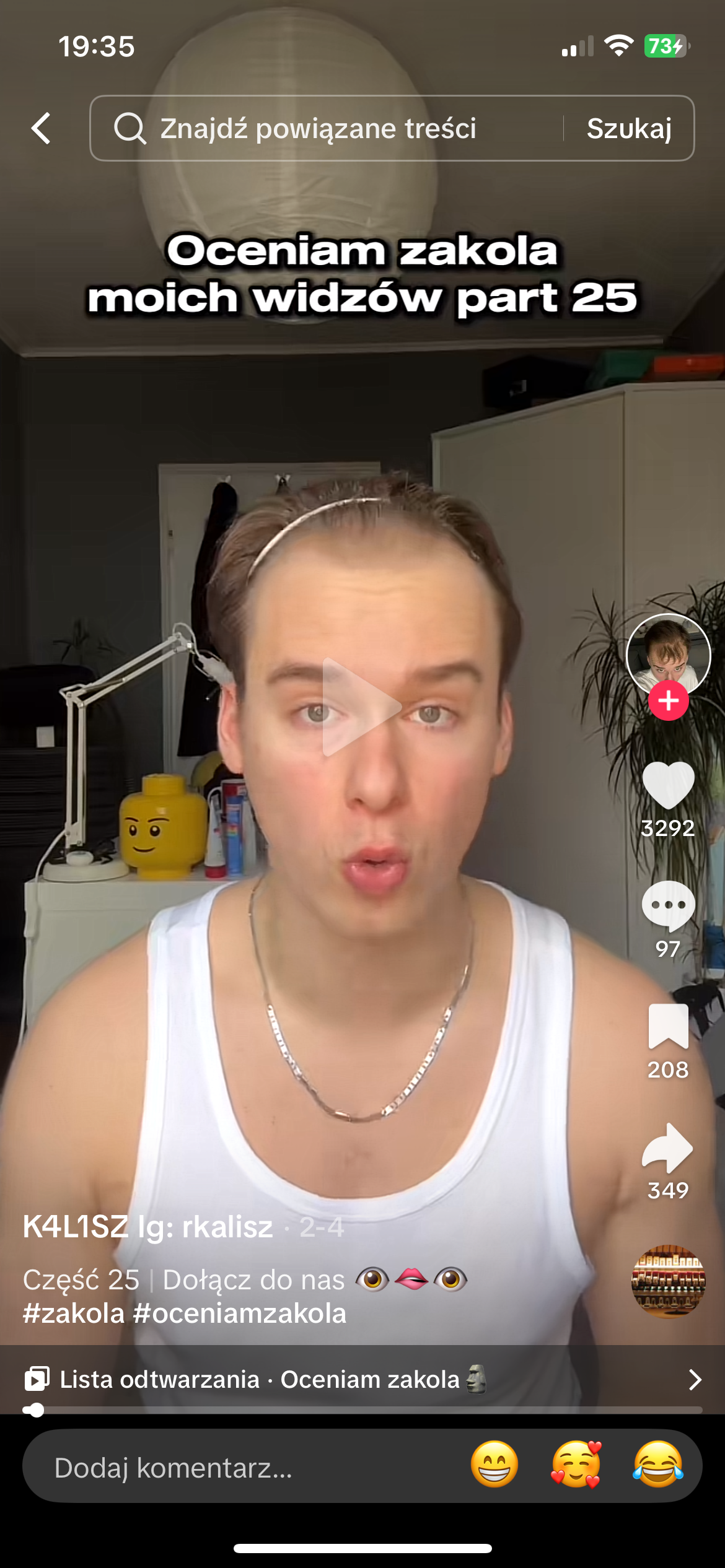The height and width of the screenshot is (1568, 725).
Task: Open the creator's profile picture
Action: click(668, 654)
